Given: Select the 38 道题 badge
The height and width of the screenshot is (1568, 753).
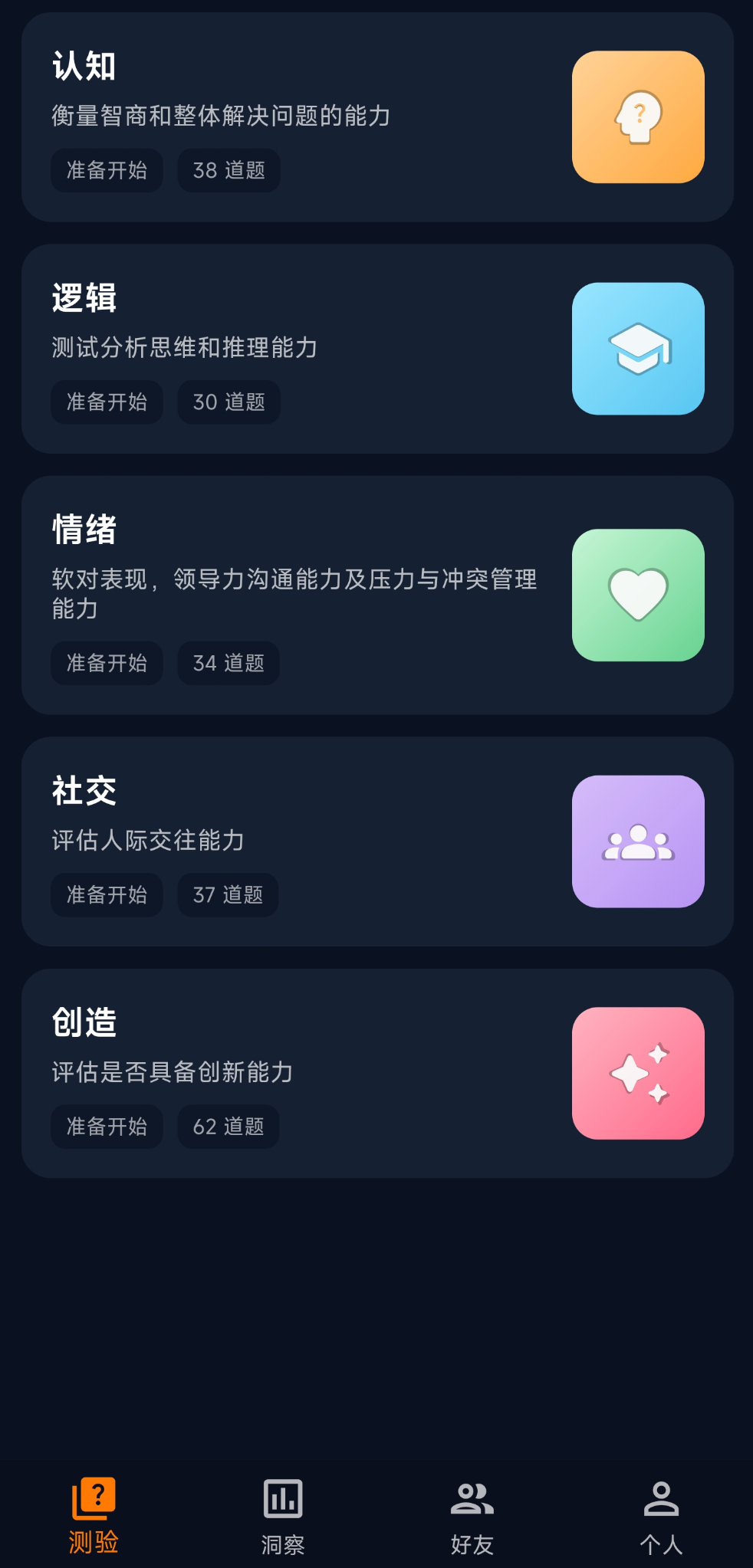Looking at the screenshot, I should 228,170.
